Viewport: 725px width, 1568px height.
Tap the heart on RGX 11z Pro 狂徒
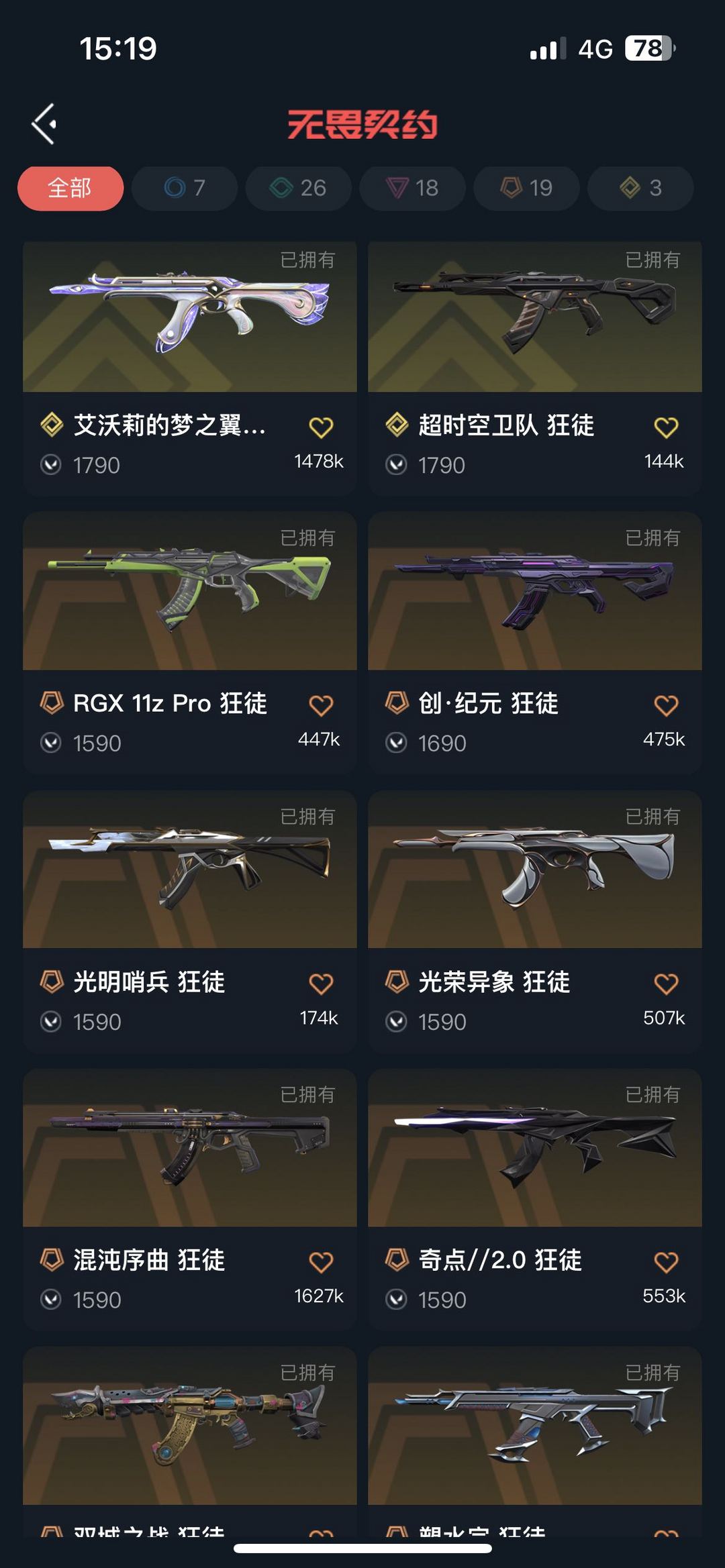click(x=321, y=705)
